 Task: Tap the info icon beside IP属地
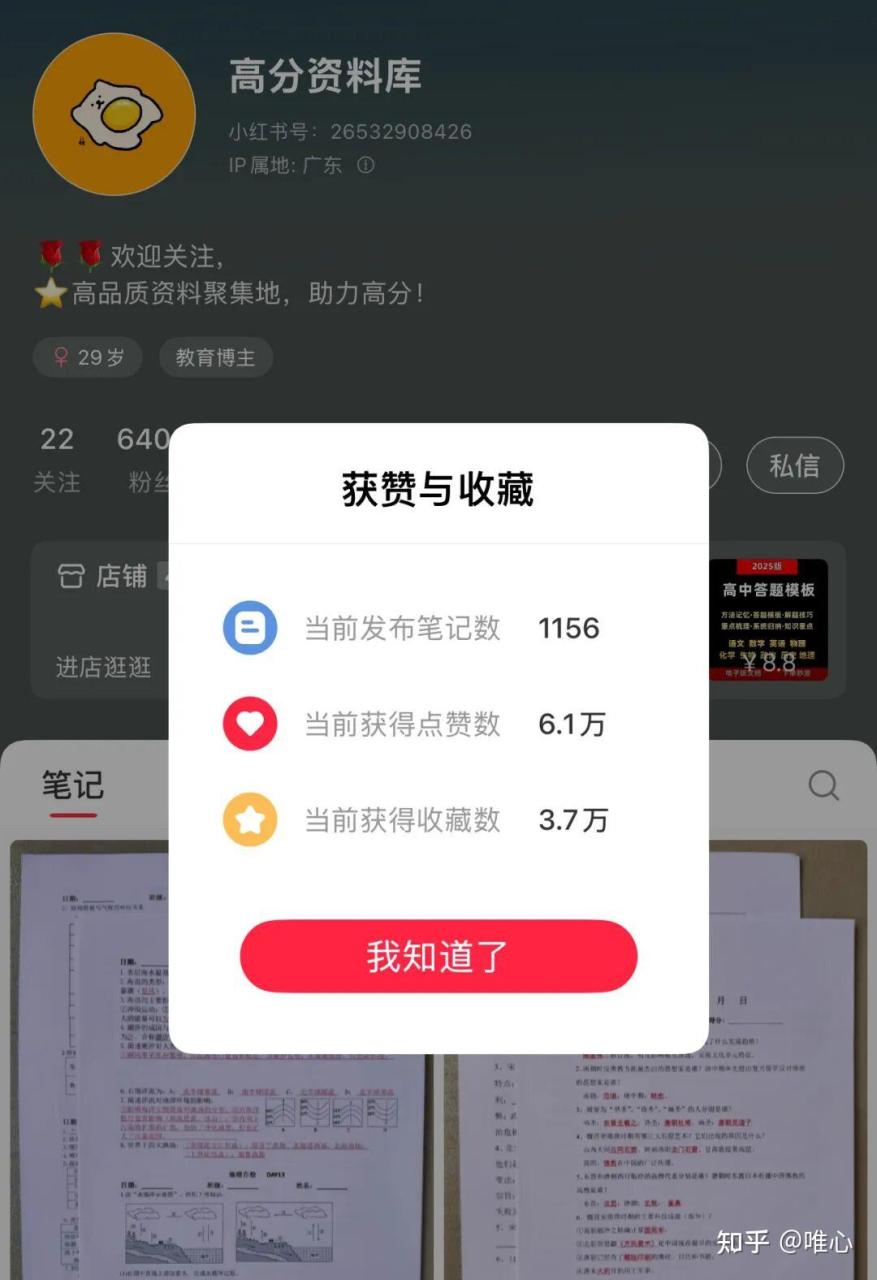(366, 165)
